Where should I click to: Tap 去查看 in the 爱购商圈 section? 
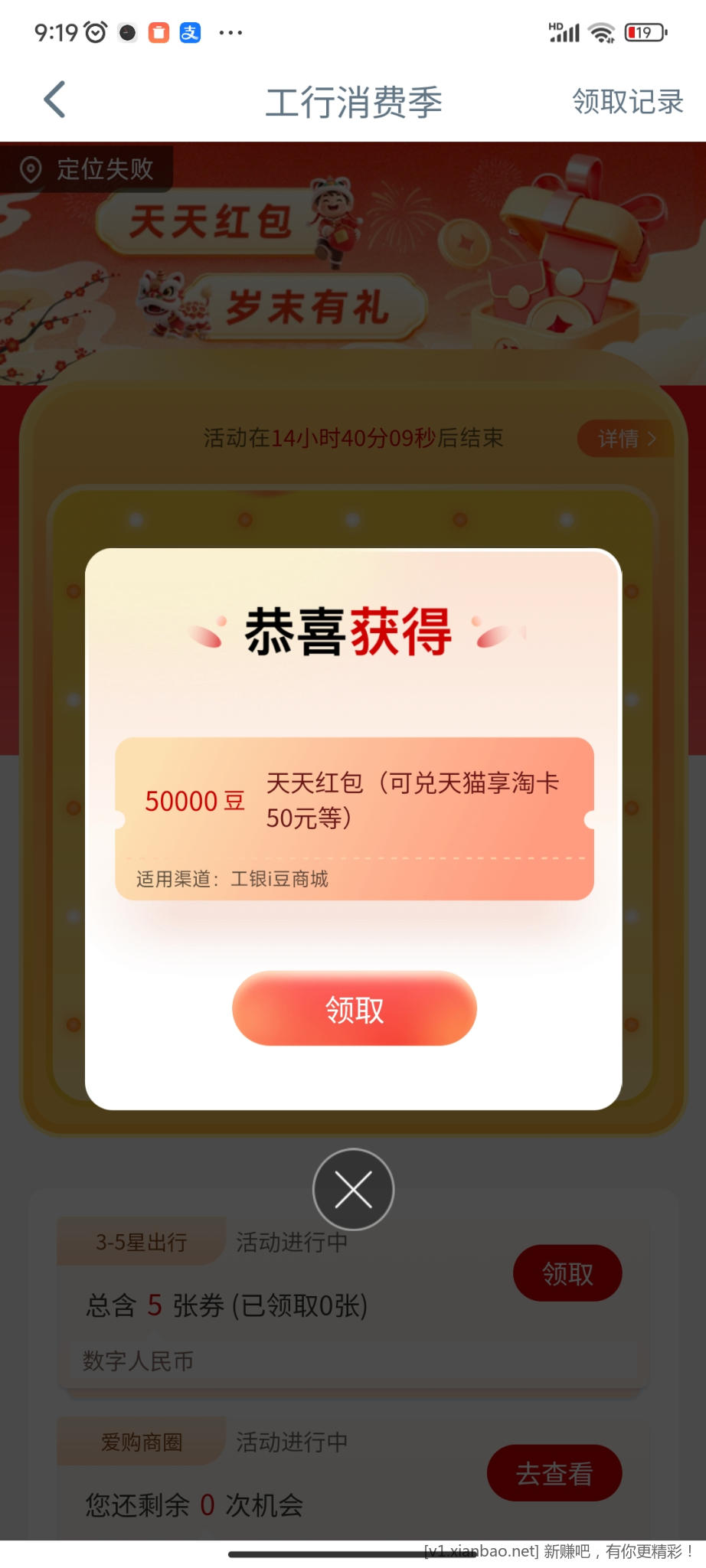[x=554, y=1472]
